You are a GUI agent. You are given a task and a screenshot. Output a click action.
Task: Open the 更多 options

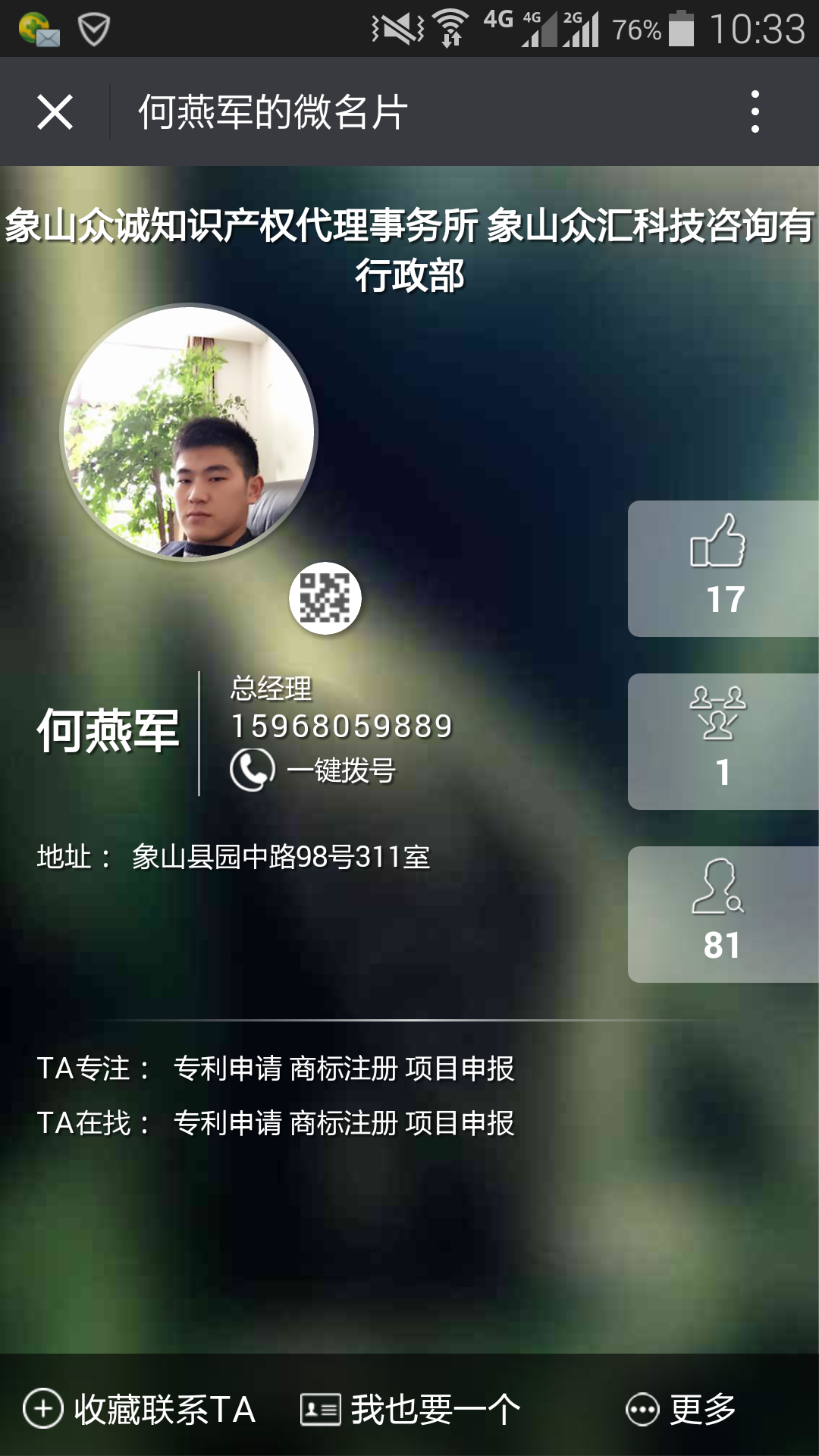click(x=681, y=1409)
